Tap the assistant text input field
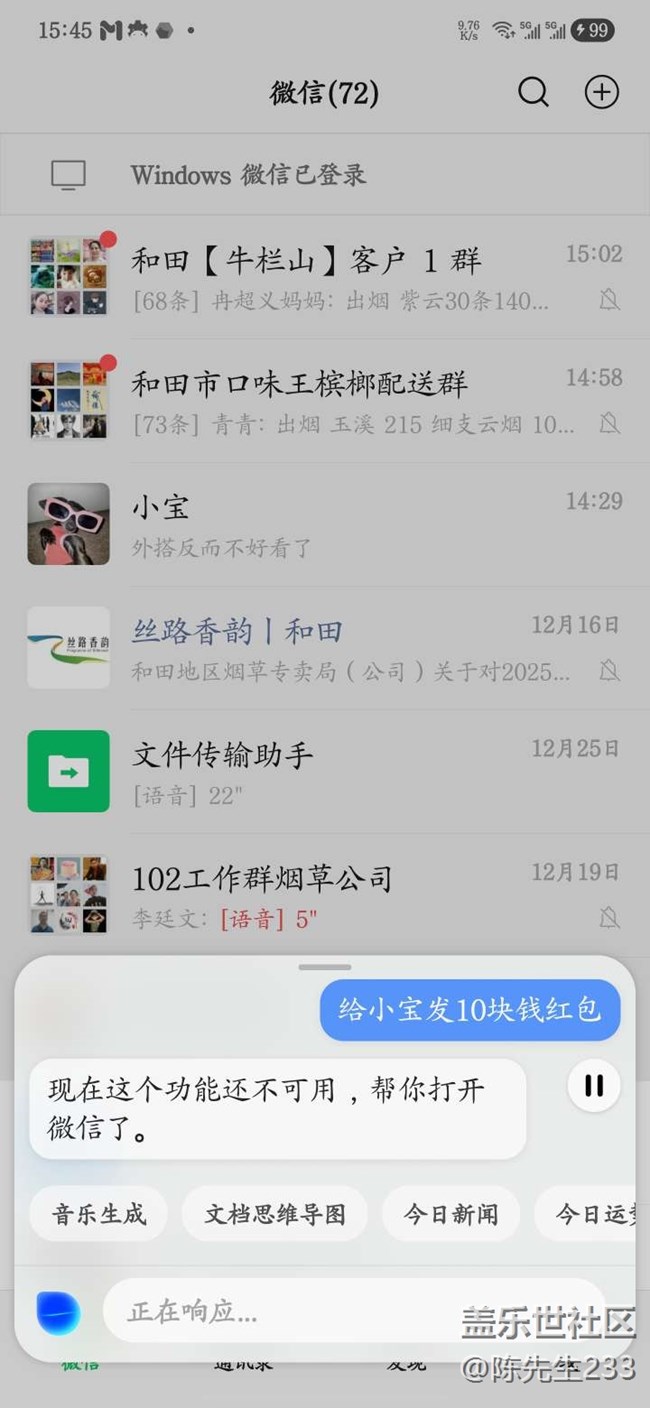The width and height of the screenshot is (650, 1408). pyautogui.click(x=355, y=1311)
